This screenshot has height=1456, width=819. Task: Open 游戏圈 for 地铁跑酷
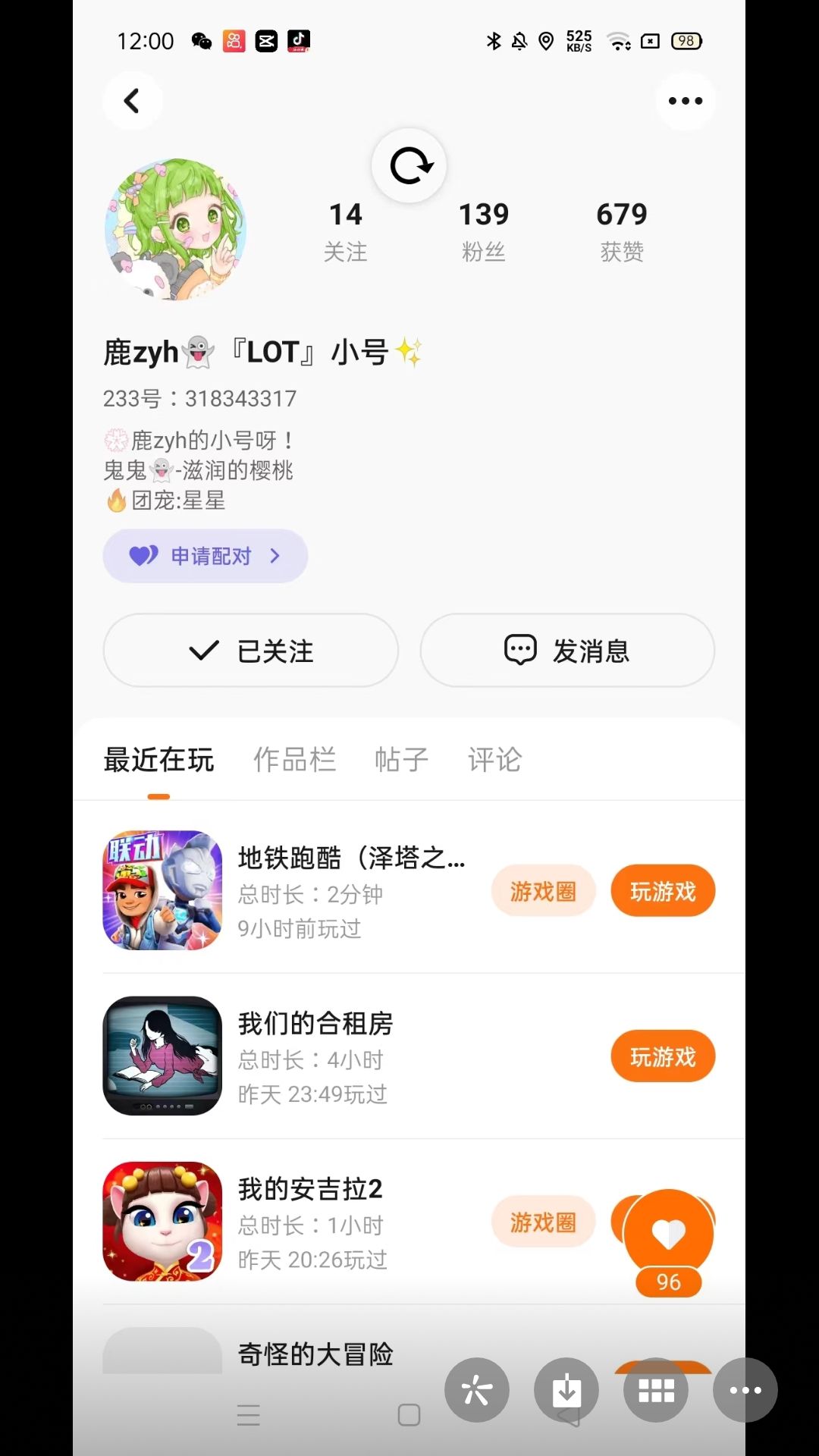(543, 891)
